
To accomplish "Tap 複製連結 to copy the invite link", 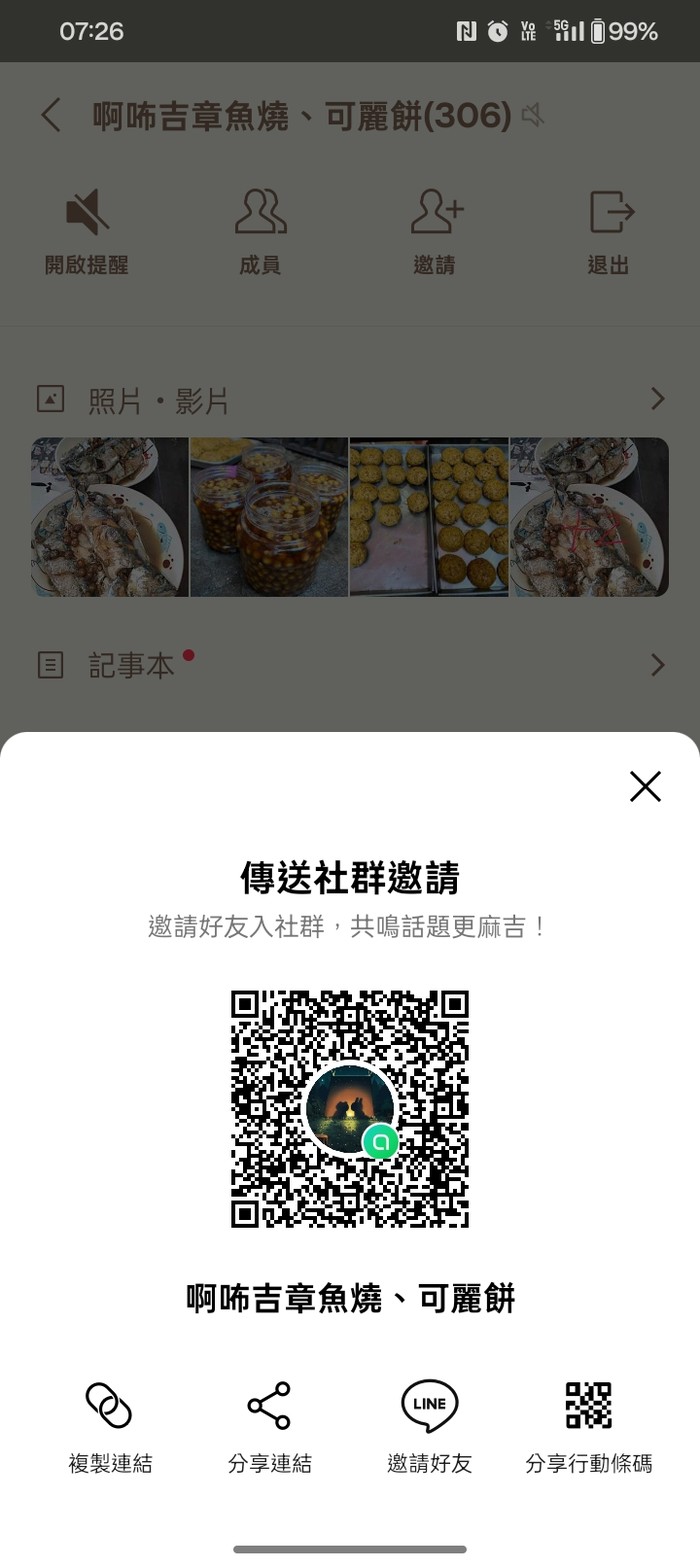I will click(x=110, y=1425).
